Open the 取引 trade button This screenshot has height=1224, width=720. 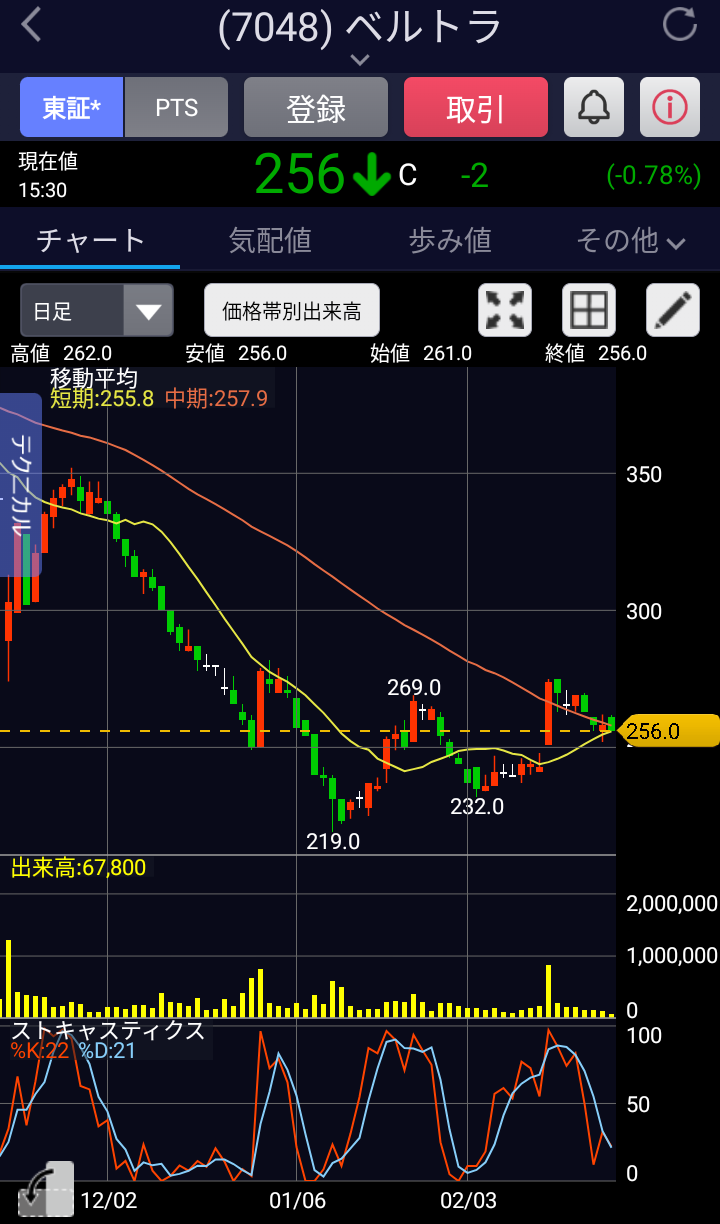(x=476, y=107)
